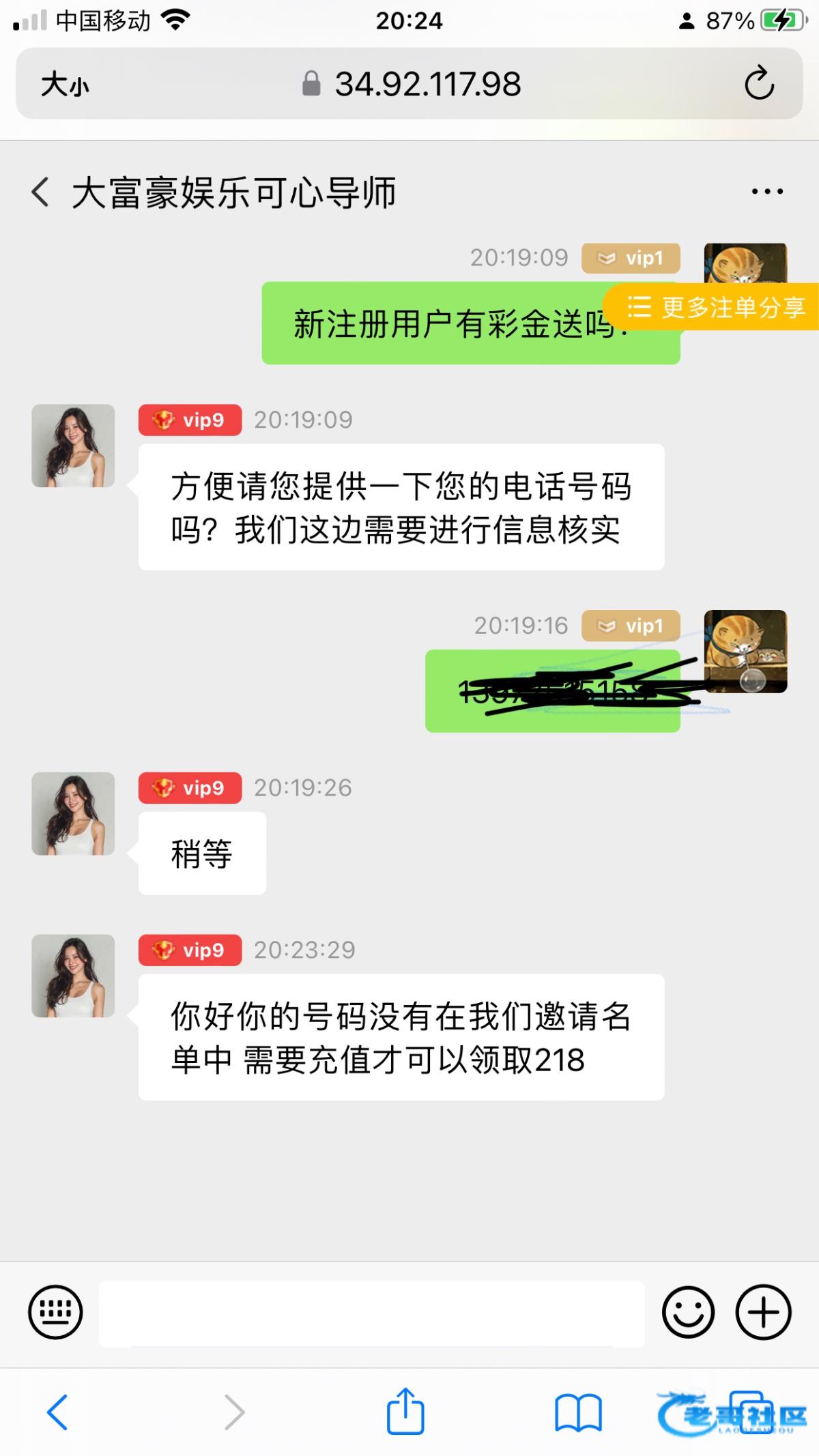Focus the chat message input field
This screenshot has height=1456, width=819.
click(x=372, y=1313)
